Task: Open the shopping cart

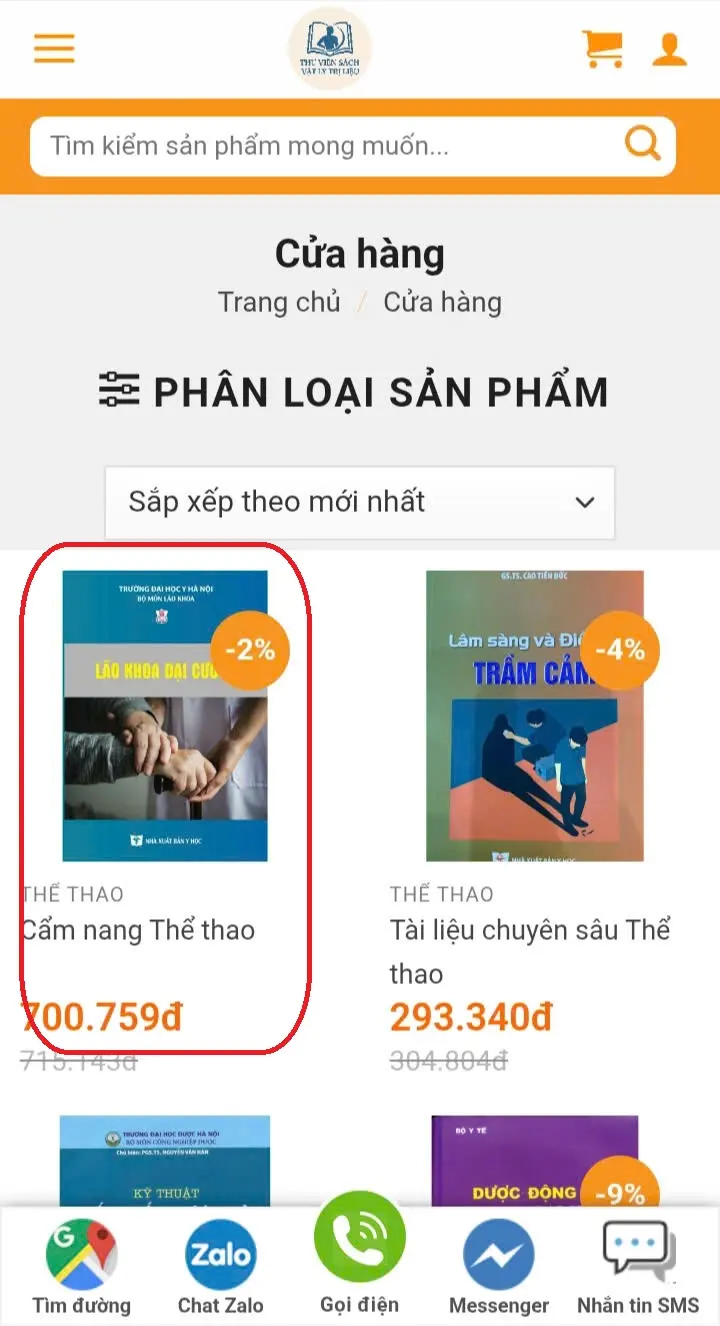Action: coord(602,48)
